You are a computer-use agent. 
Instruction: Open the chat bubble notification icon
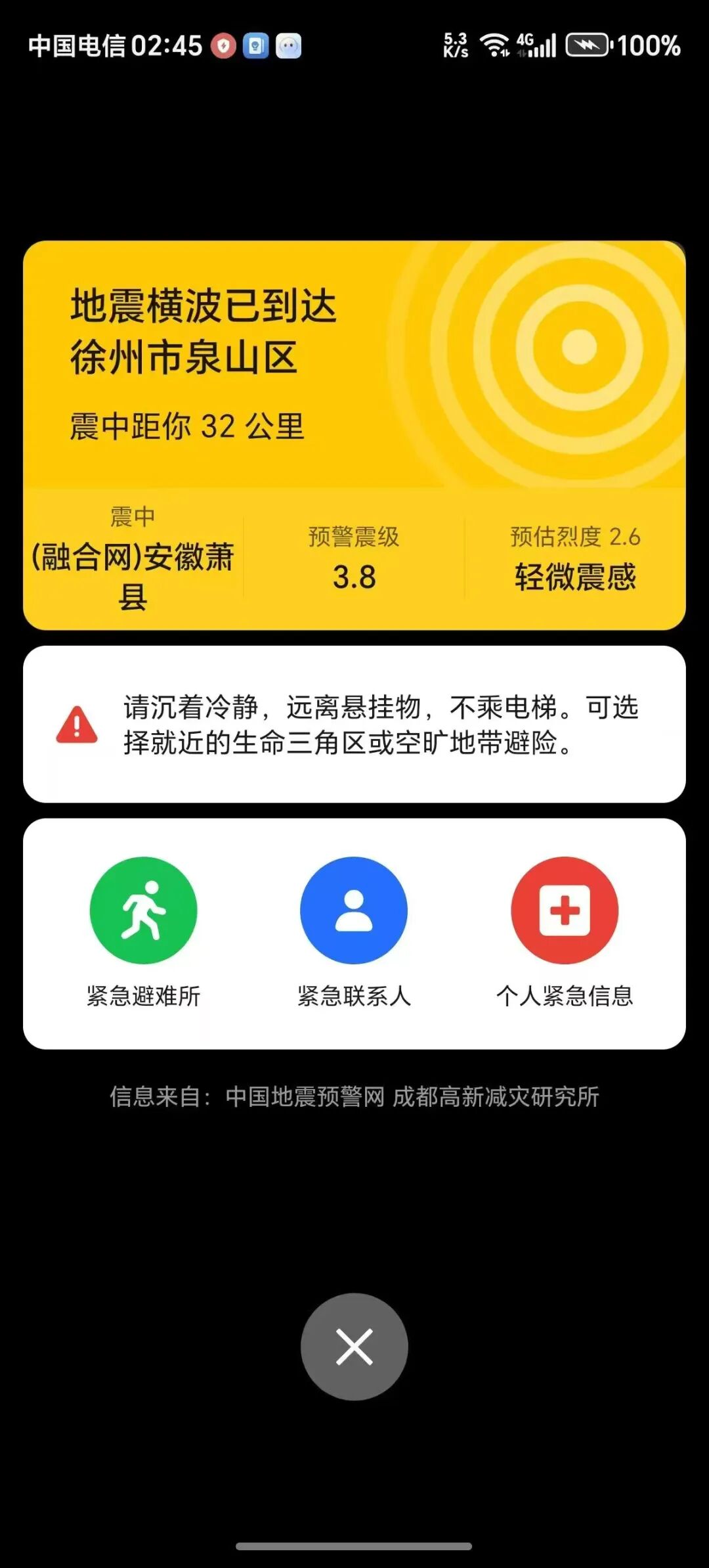(x=289, y=45)
